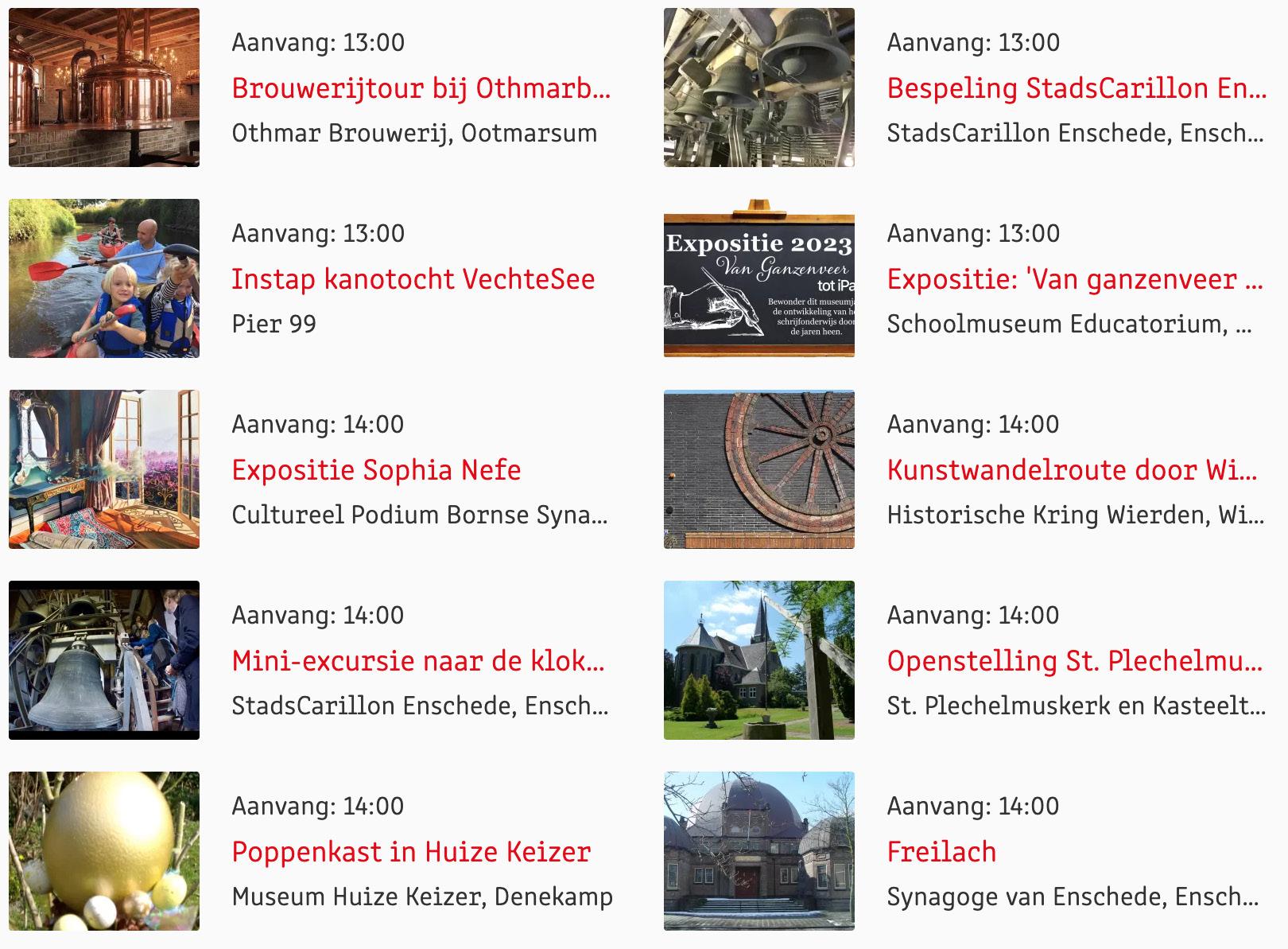Screen dimensions: 1288x949
Task: Open Brouwerijtour bij Othmarbrouwerij event
Action: tap(421, 88)
